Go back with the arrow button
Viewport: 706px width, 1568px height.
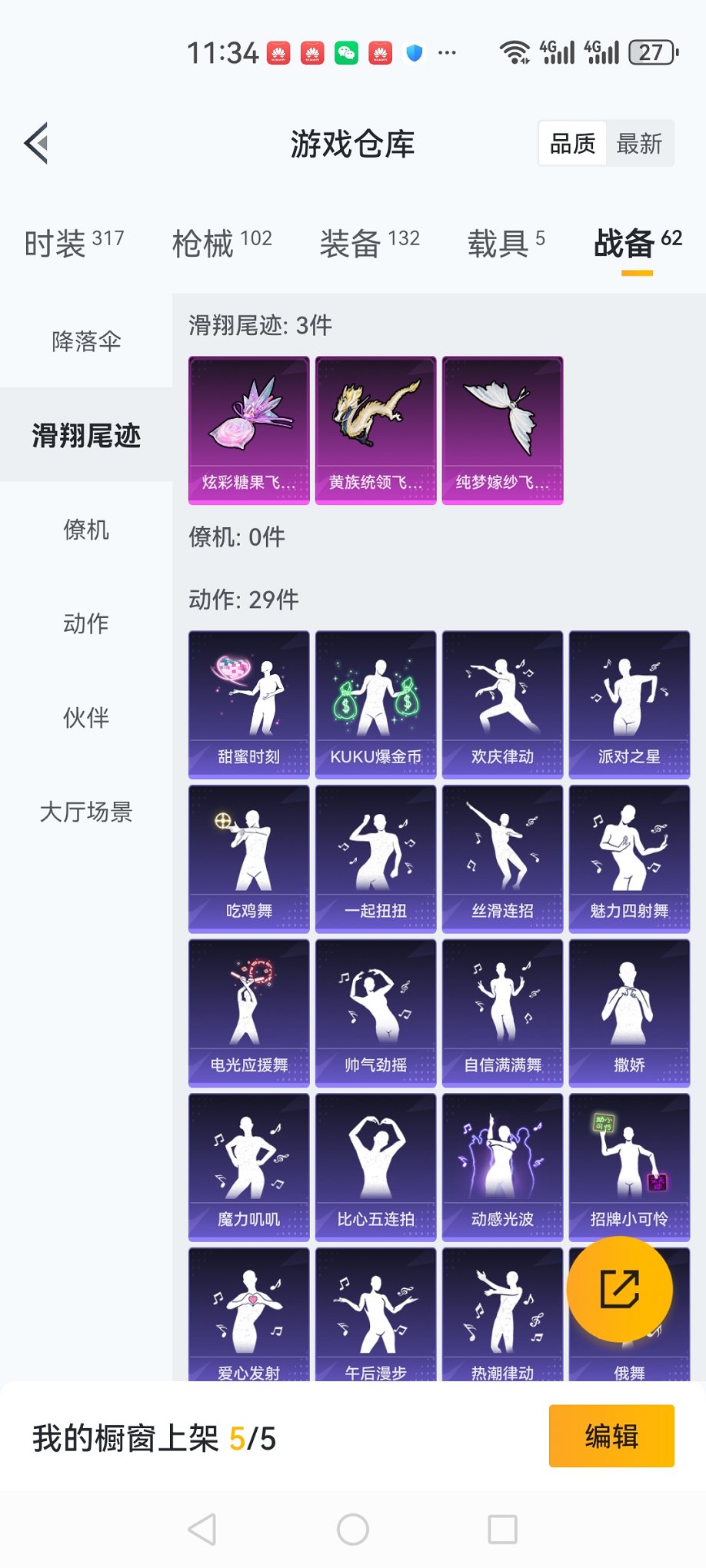(34, 143)
